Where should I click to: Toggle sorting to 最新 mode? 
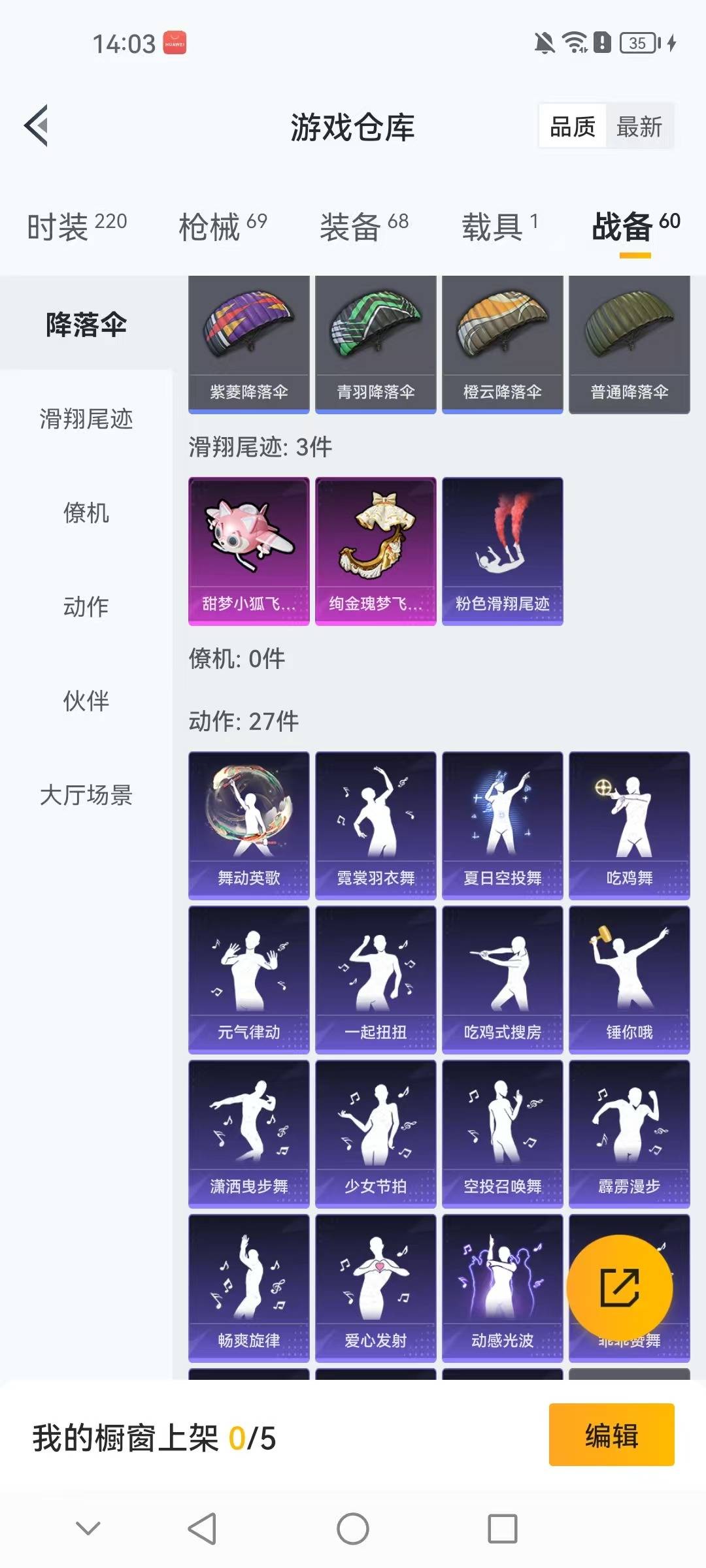(639, 126)
